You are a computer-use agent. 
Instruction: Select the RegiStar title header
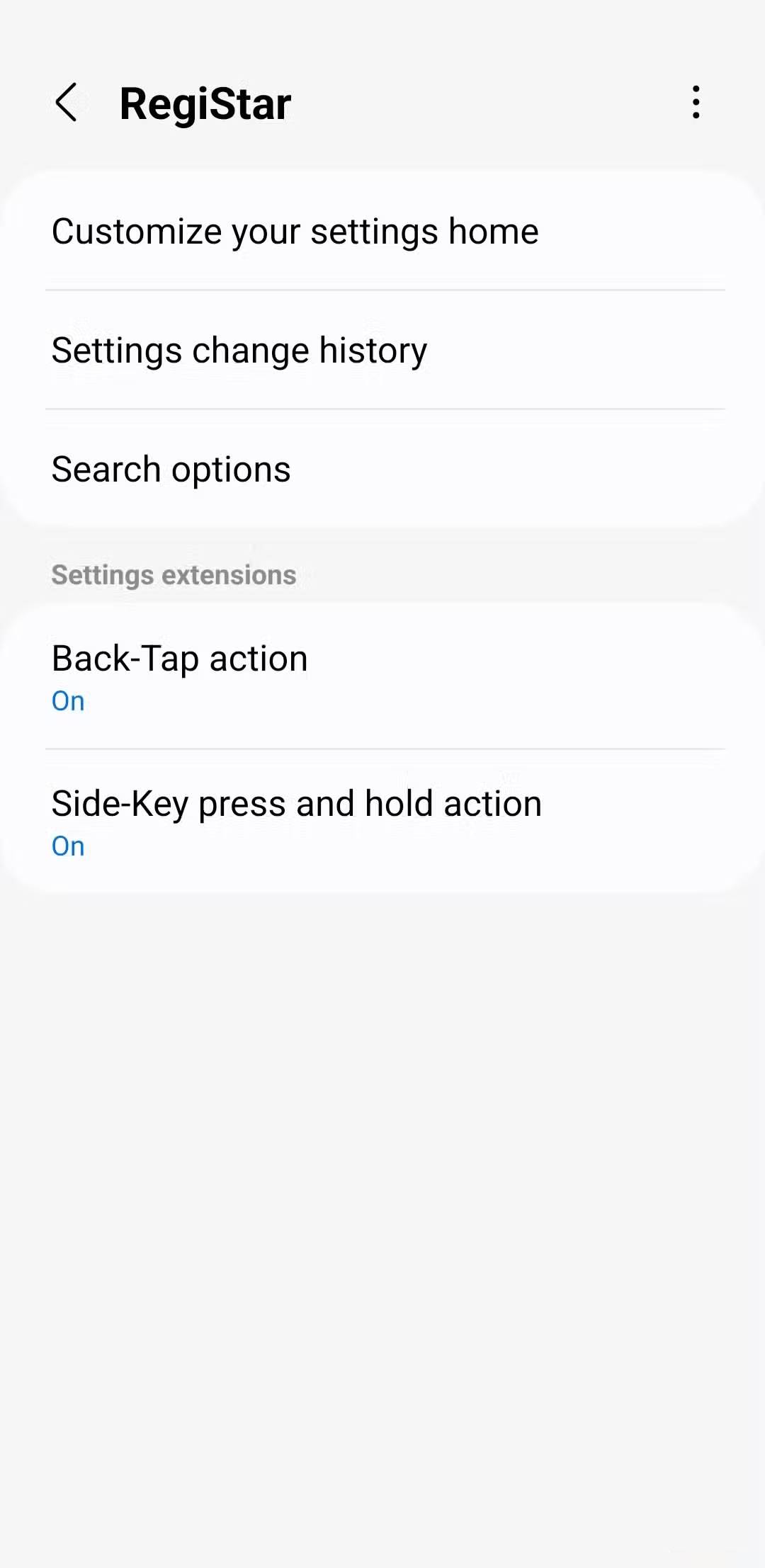(204, 102)
